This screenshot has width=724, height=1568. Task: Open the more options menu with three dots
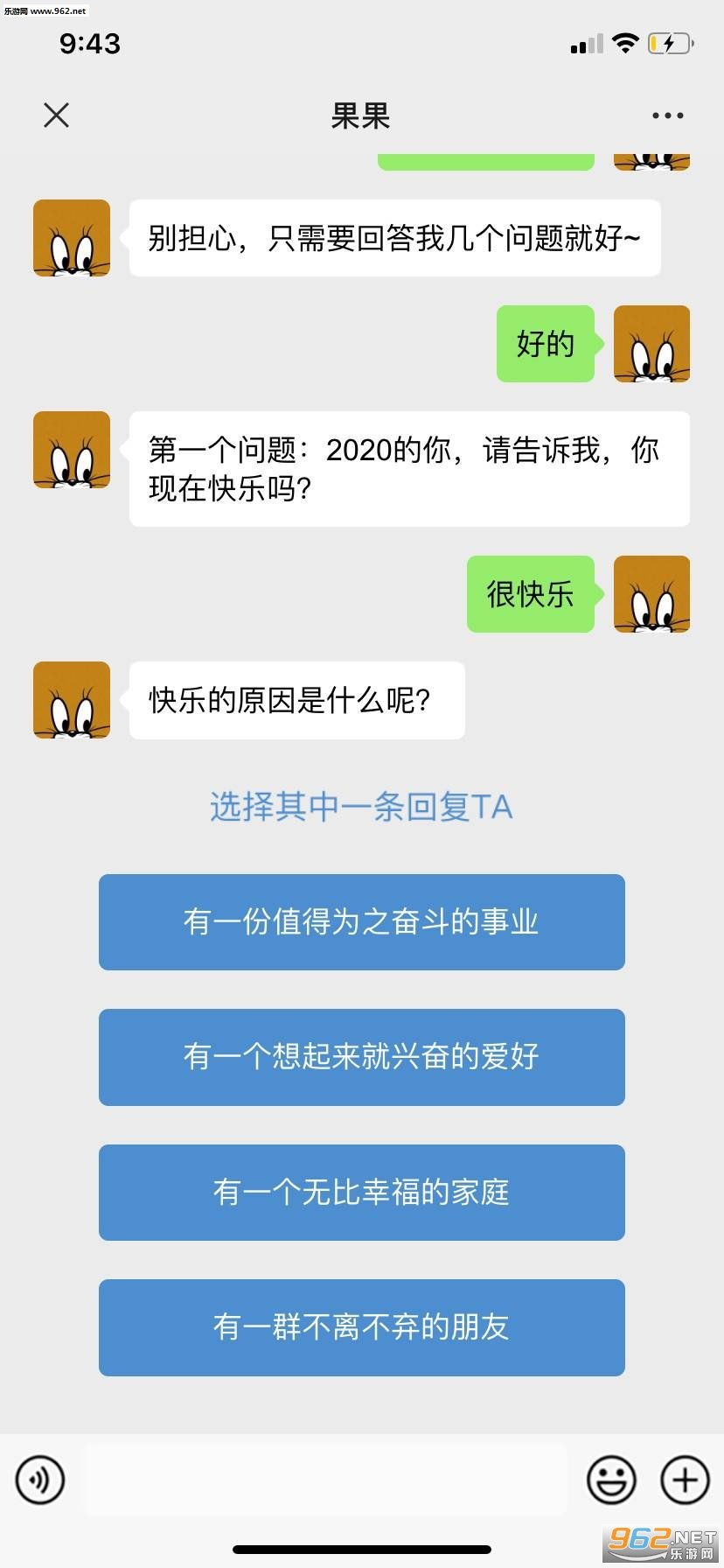coord(667,115)
